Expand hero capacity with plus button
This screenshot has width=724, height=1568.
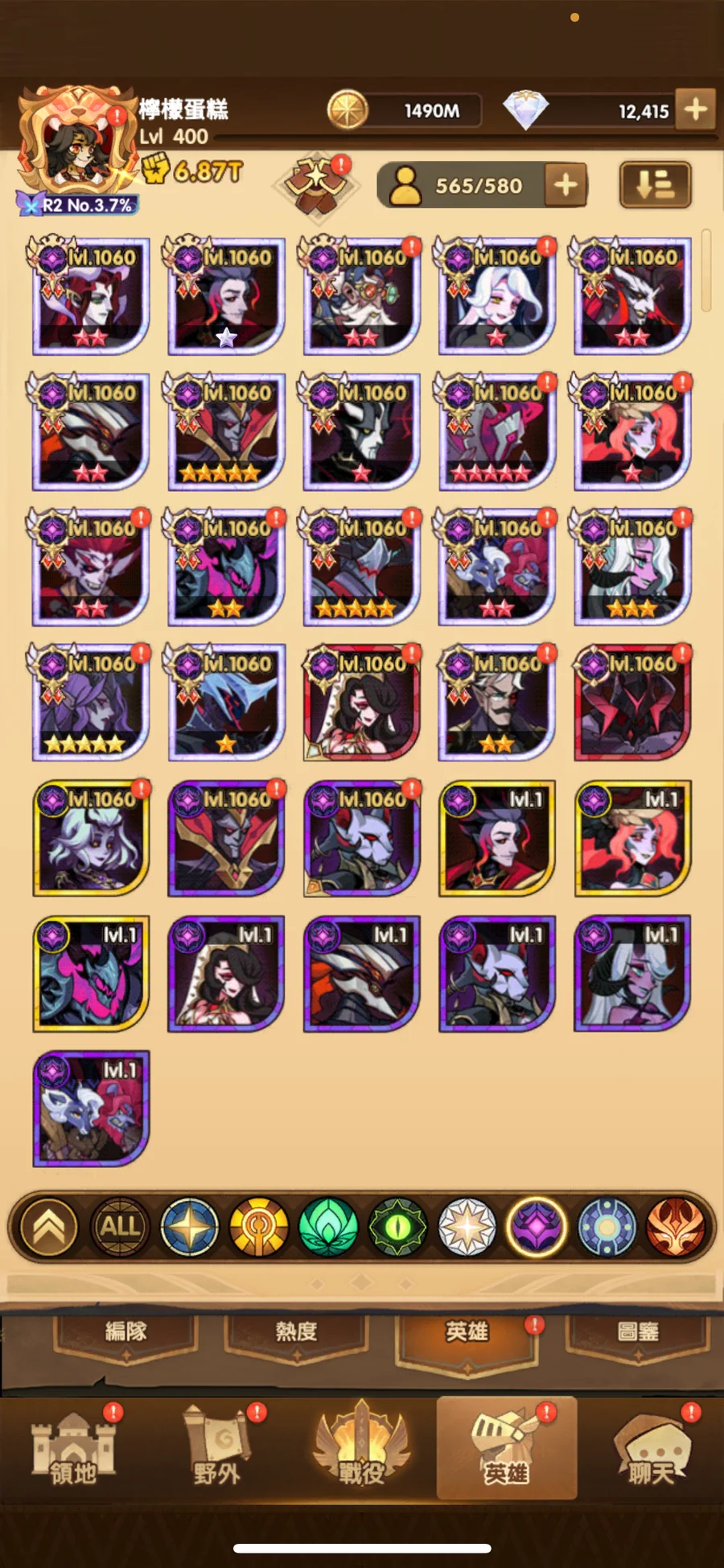tap(566, 185)
